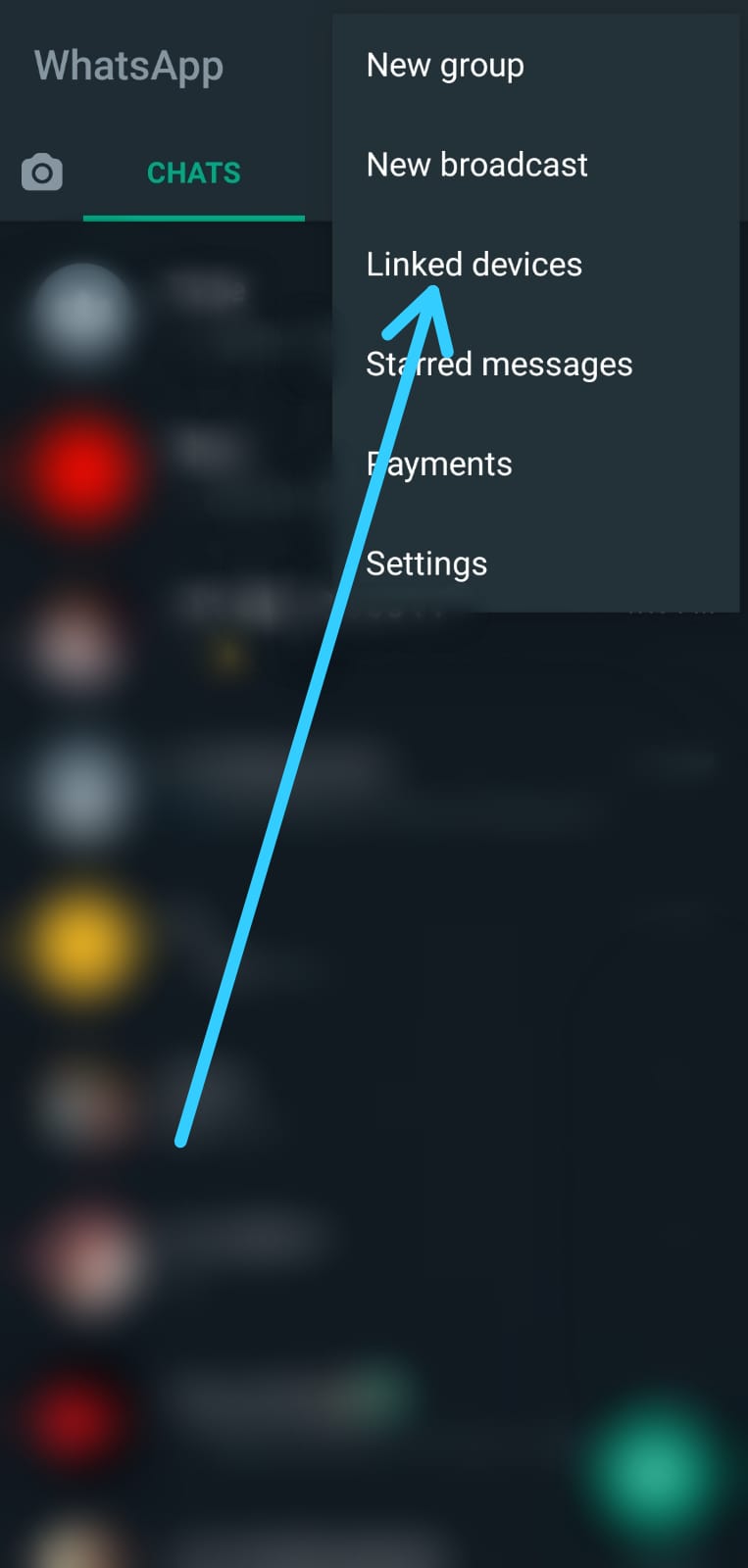Open Linked devices
The height and width of the screenshot is (1568, 748).
tap(535, 265)
